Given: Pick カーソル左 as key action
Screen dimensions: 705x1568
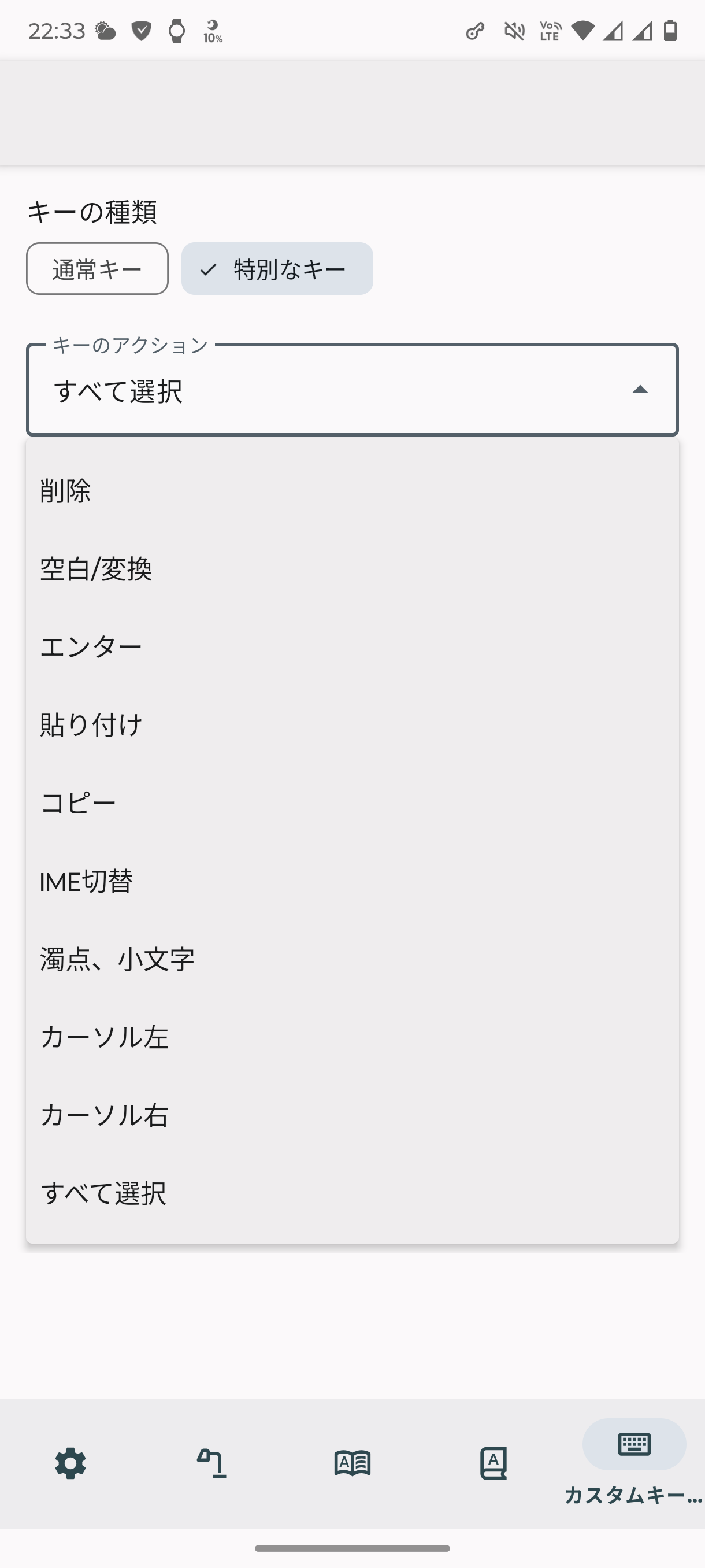Looking at the screenshot, I should point(352,1037).
